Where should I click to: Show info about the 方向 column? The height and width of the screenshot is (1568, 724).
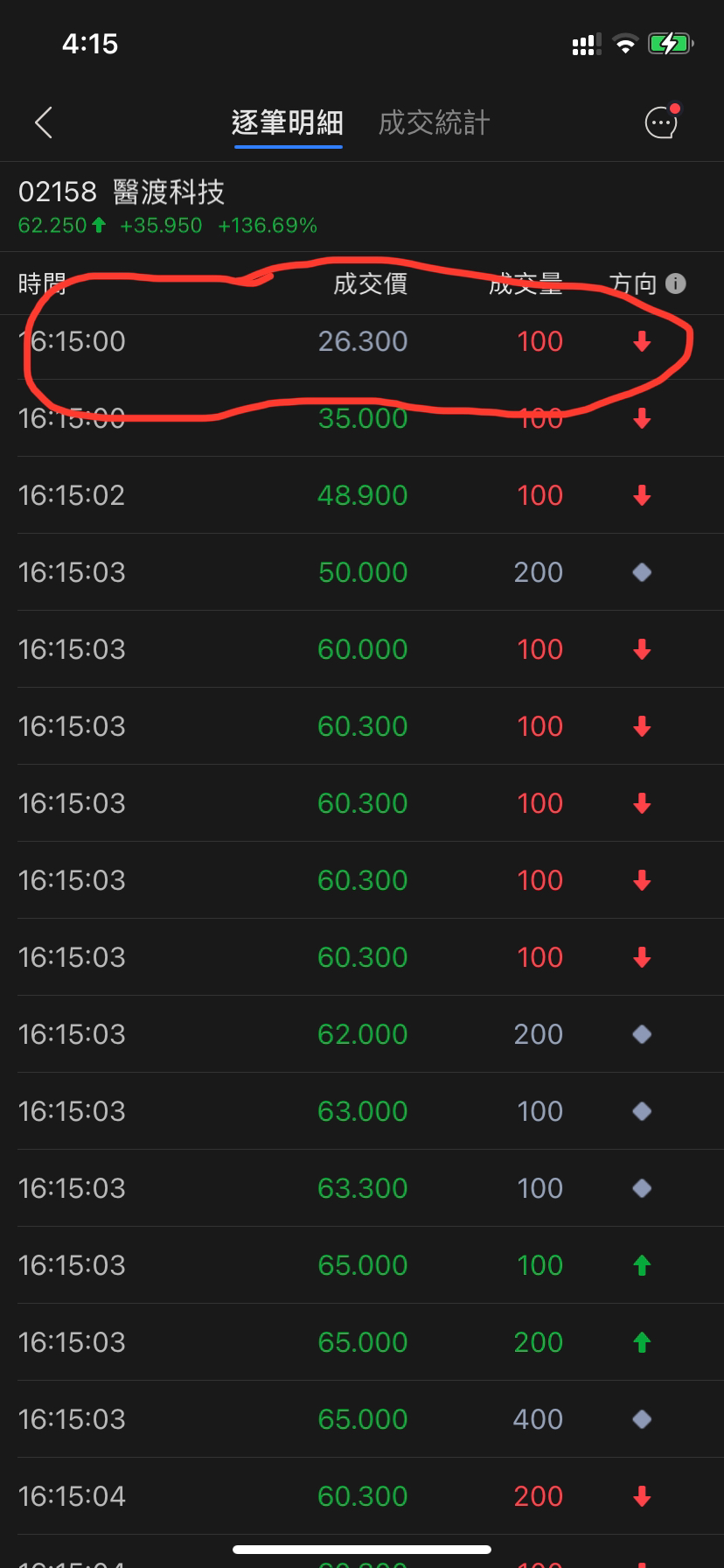(x=675, y=283)
